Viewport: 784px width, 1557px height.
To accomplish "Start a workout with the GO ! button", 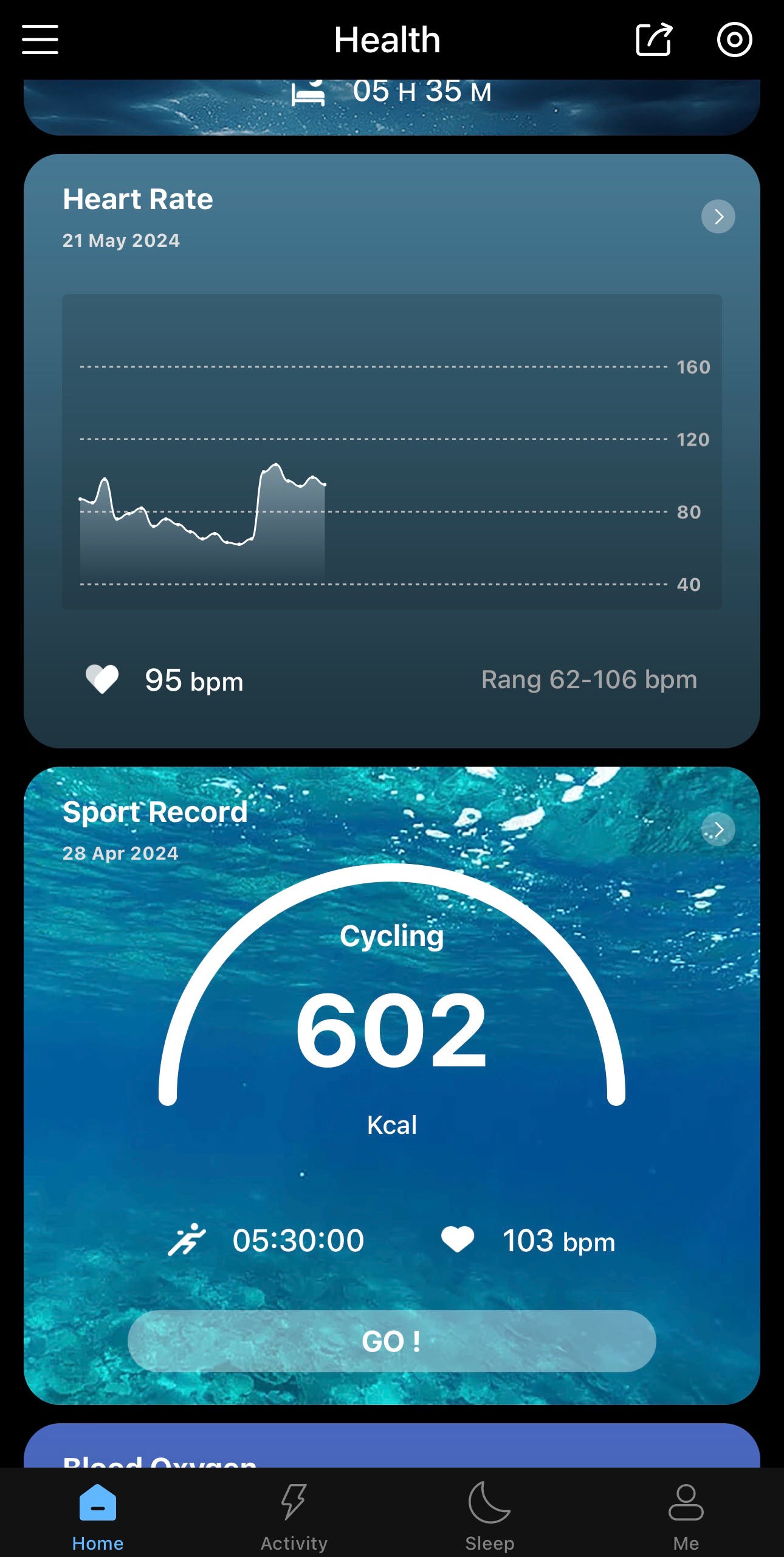I will tap(391, 1341).
